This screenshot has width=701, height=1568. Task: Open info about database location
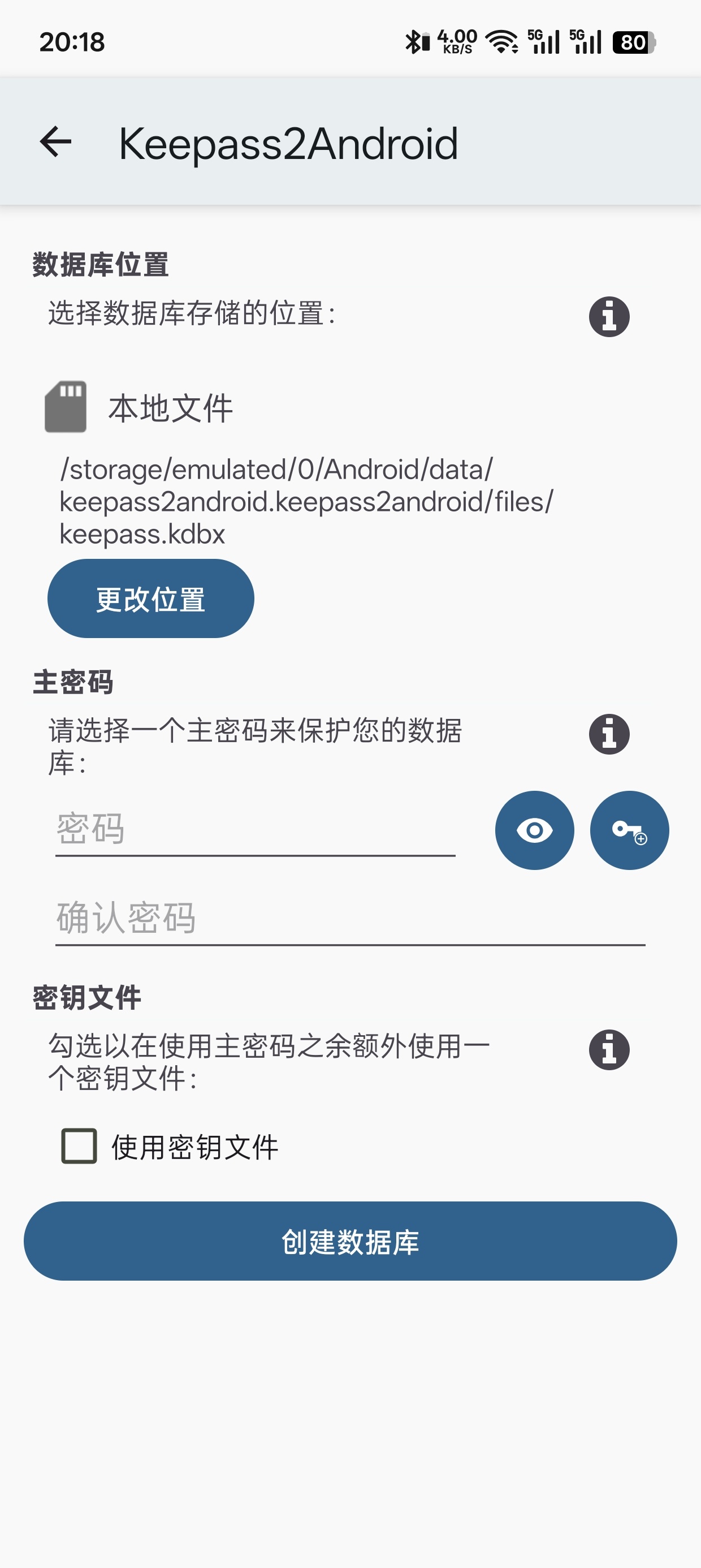point(608,317)
